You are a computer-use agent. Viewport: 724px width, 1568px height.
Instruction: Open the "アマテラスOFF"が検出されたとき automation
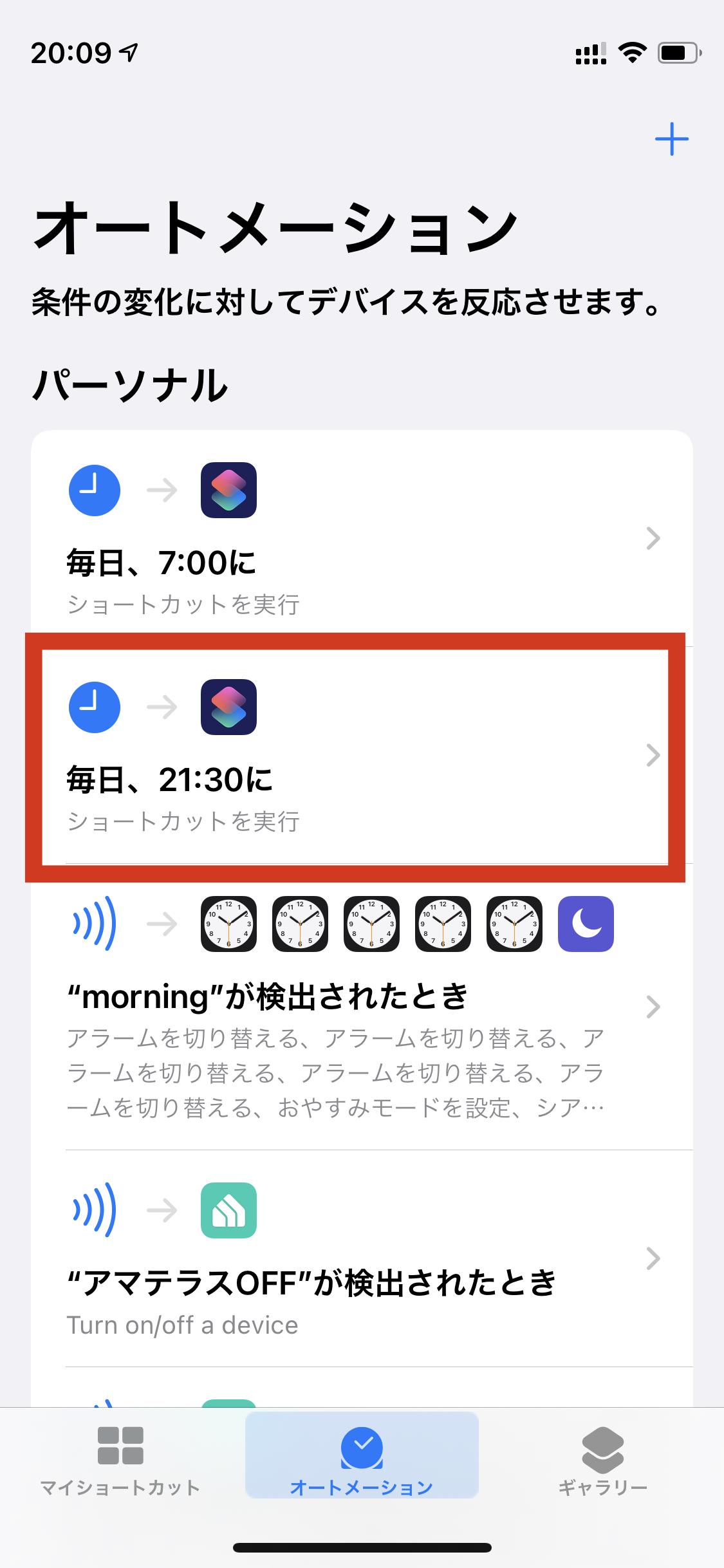[x=362, y=1258]
